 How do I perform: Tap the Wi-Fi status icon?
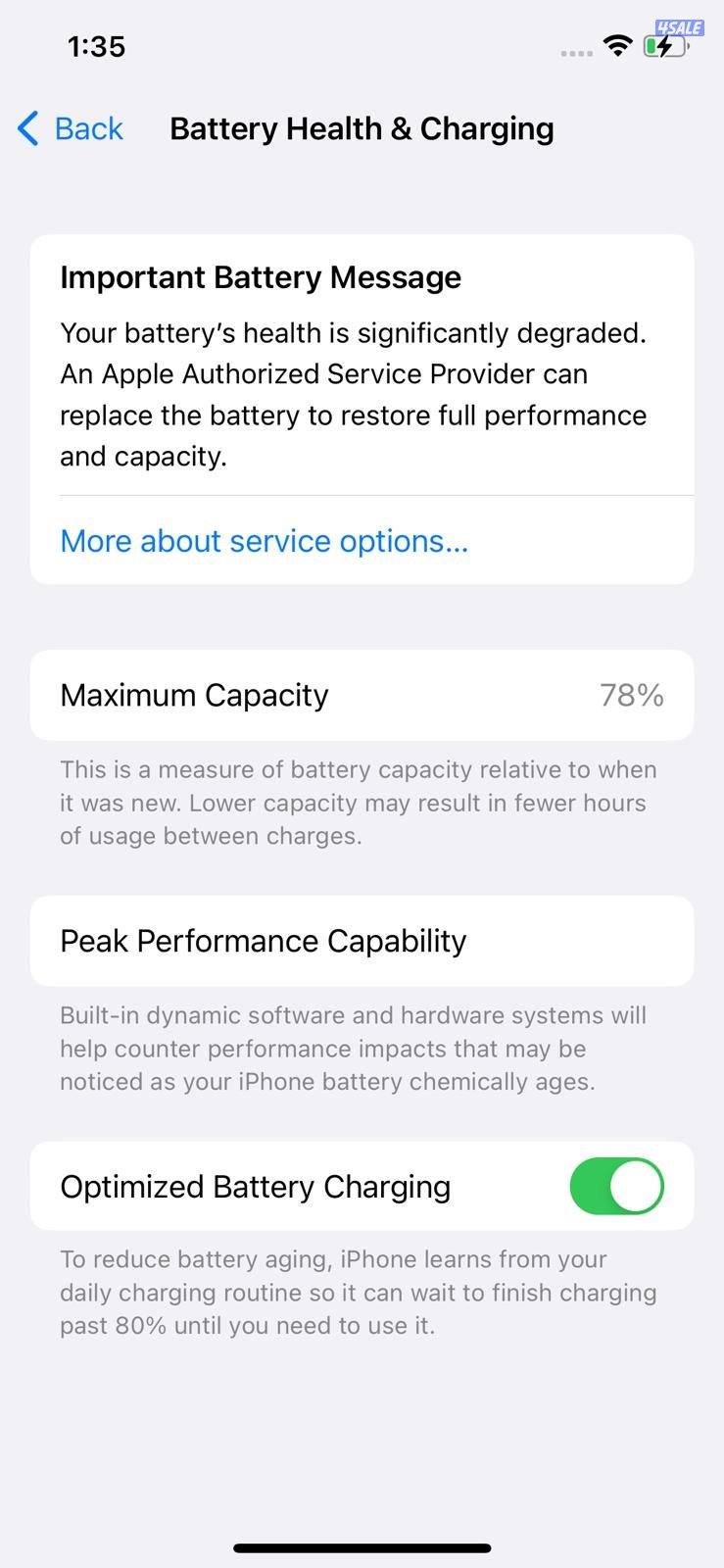[617, 45]
